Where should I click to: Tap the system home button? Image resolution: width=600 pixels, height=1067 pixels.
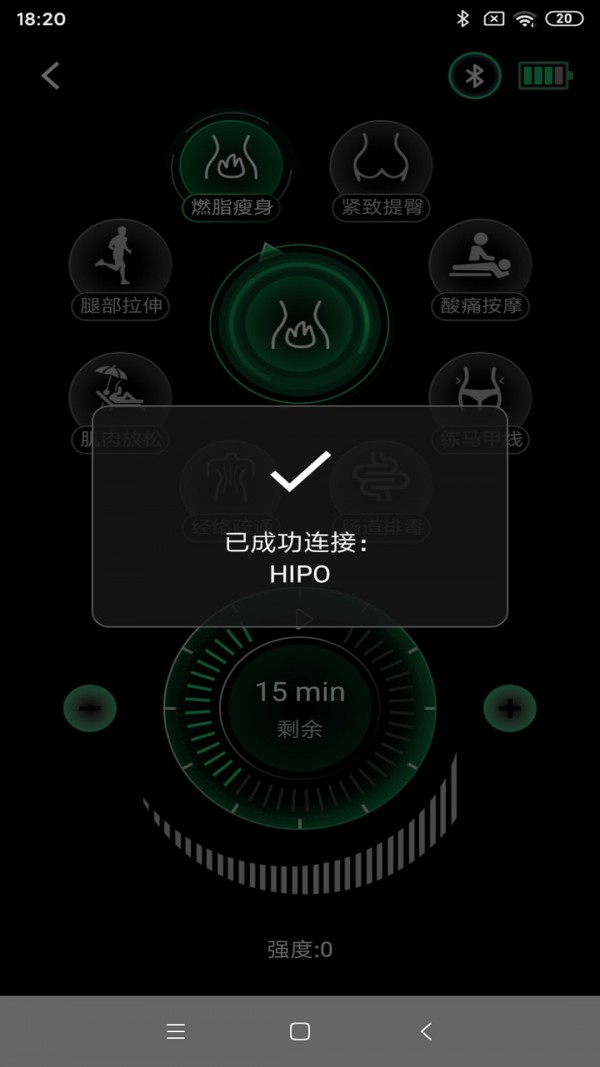tap(300, 1031)
